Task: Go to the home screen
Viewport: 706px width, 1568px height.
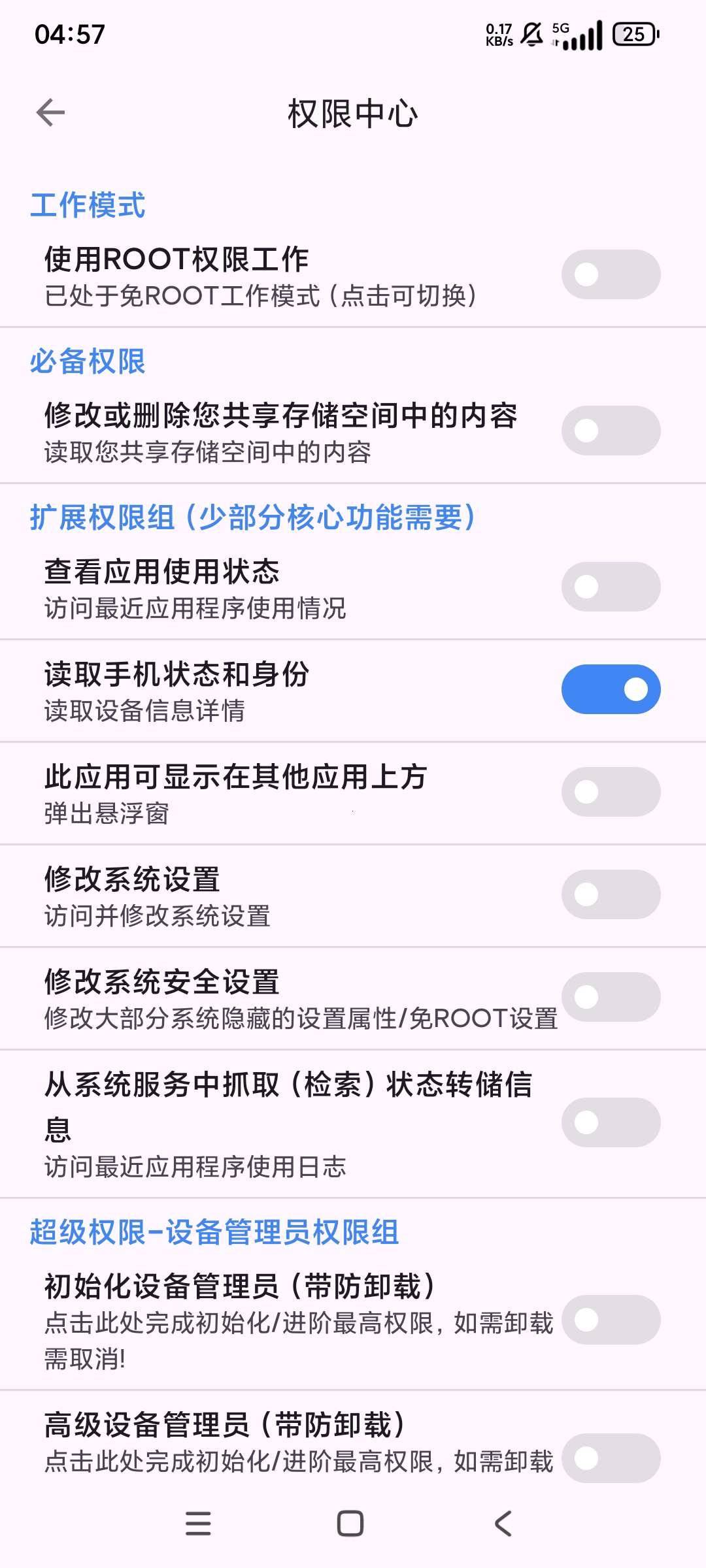Action: click(x=350, y=1524)
